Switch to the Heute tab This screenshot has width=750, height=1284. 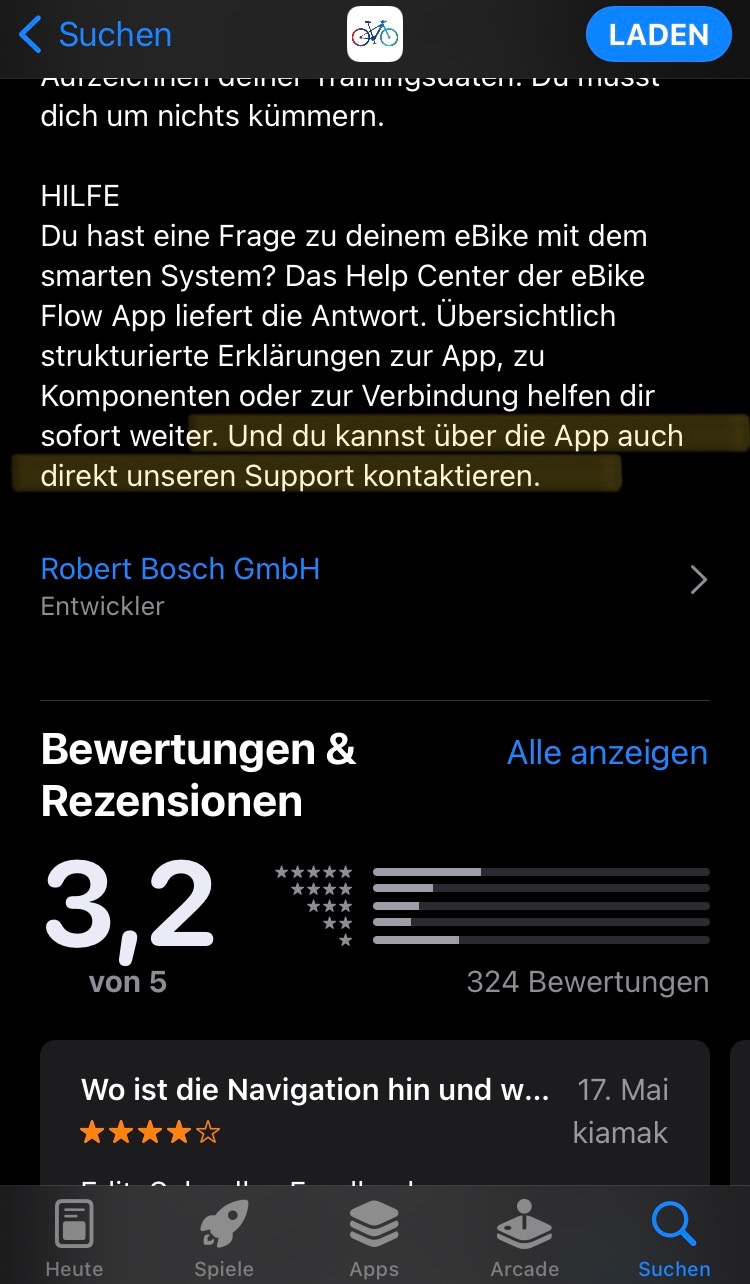74,1238
